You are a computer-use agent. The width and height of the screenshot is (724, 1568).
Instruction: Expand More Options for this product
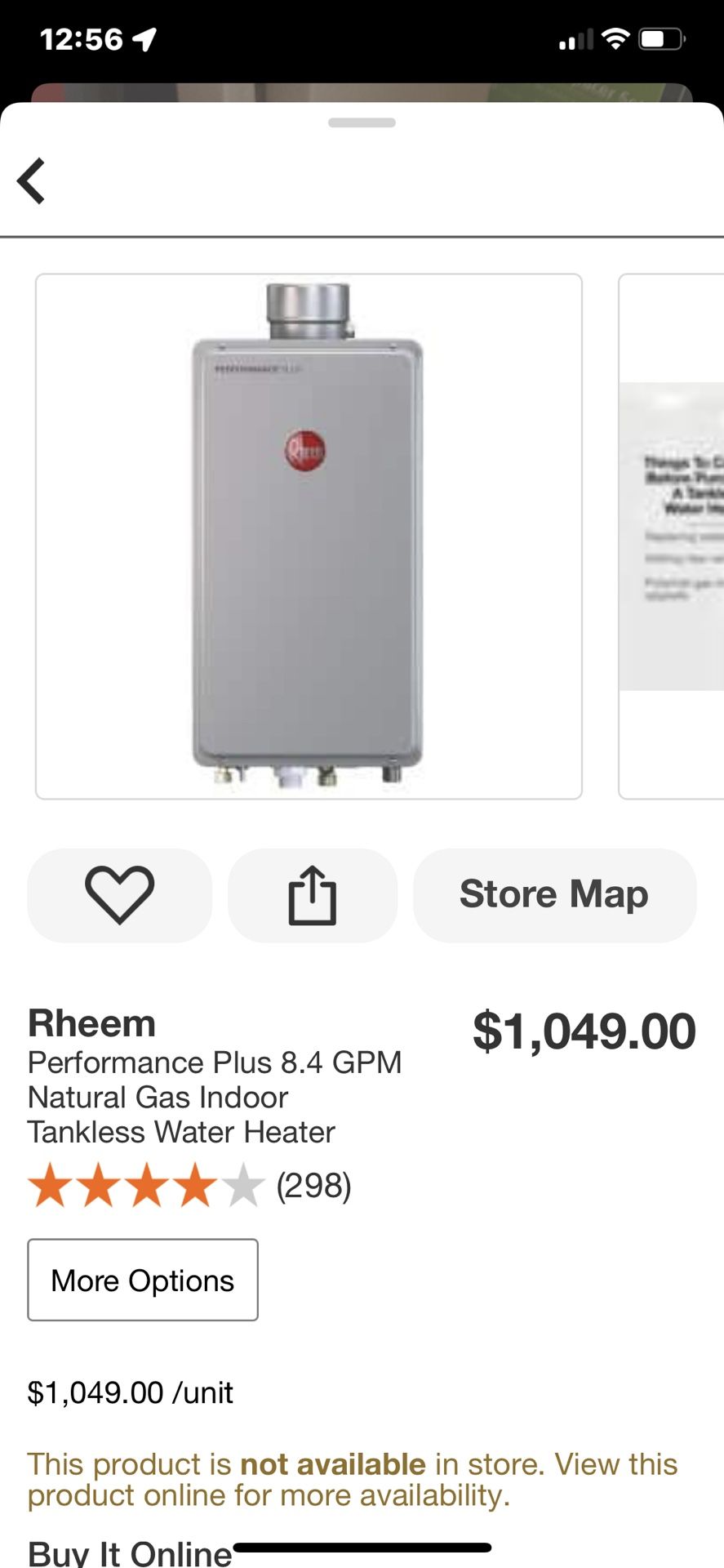142,1279
